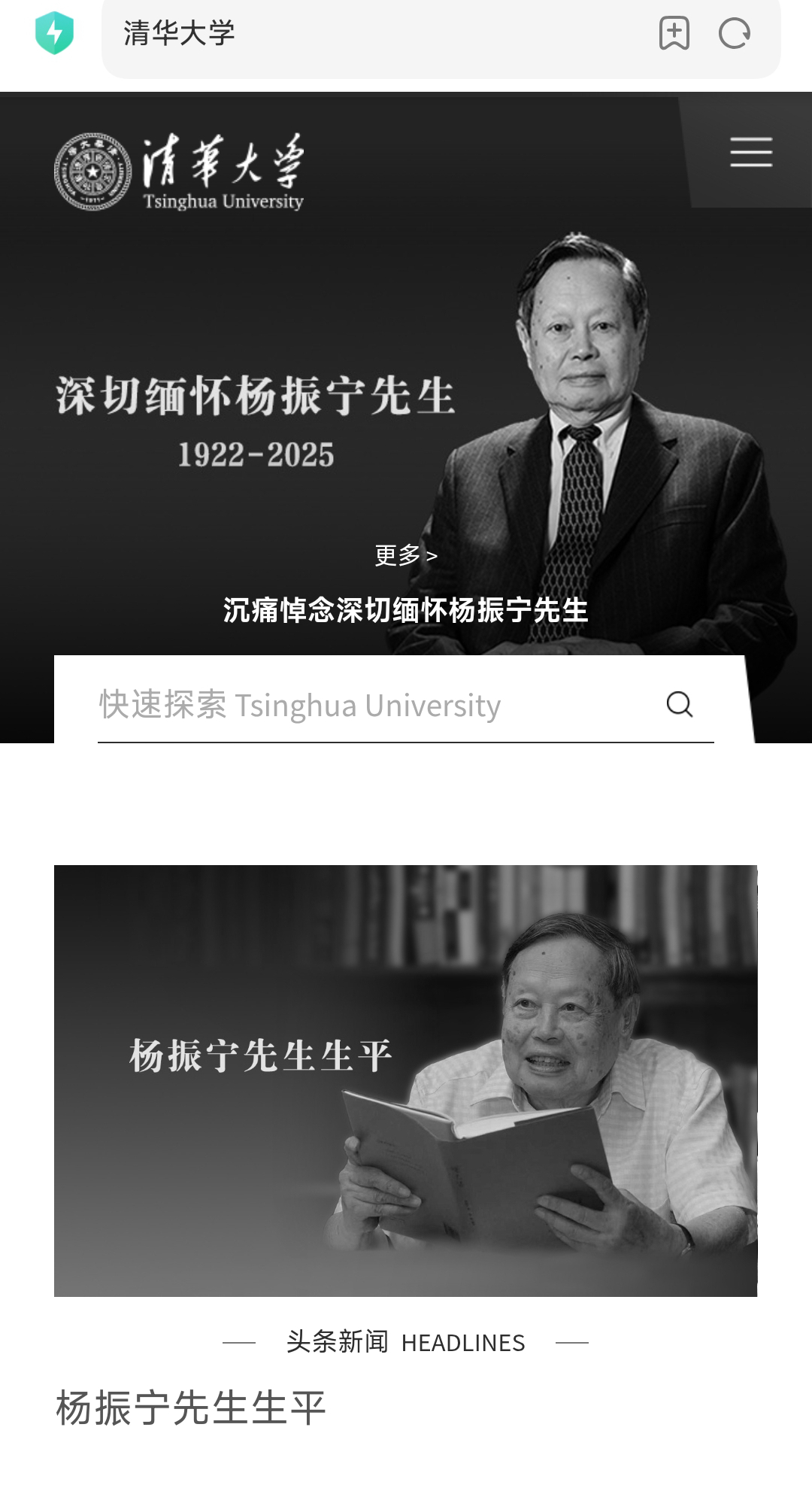Open the 沉痛悼念深切缅怀杨振宁先生 memorial link
This screenshot has height=1485, width=812.
406,610
